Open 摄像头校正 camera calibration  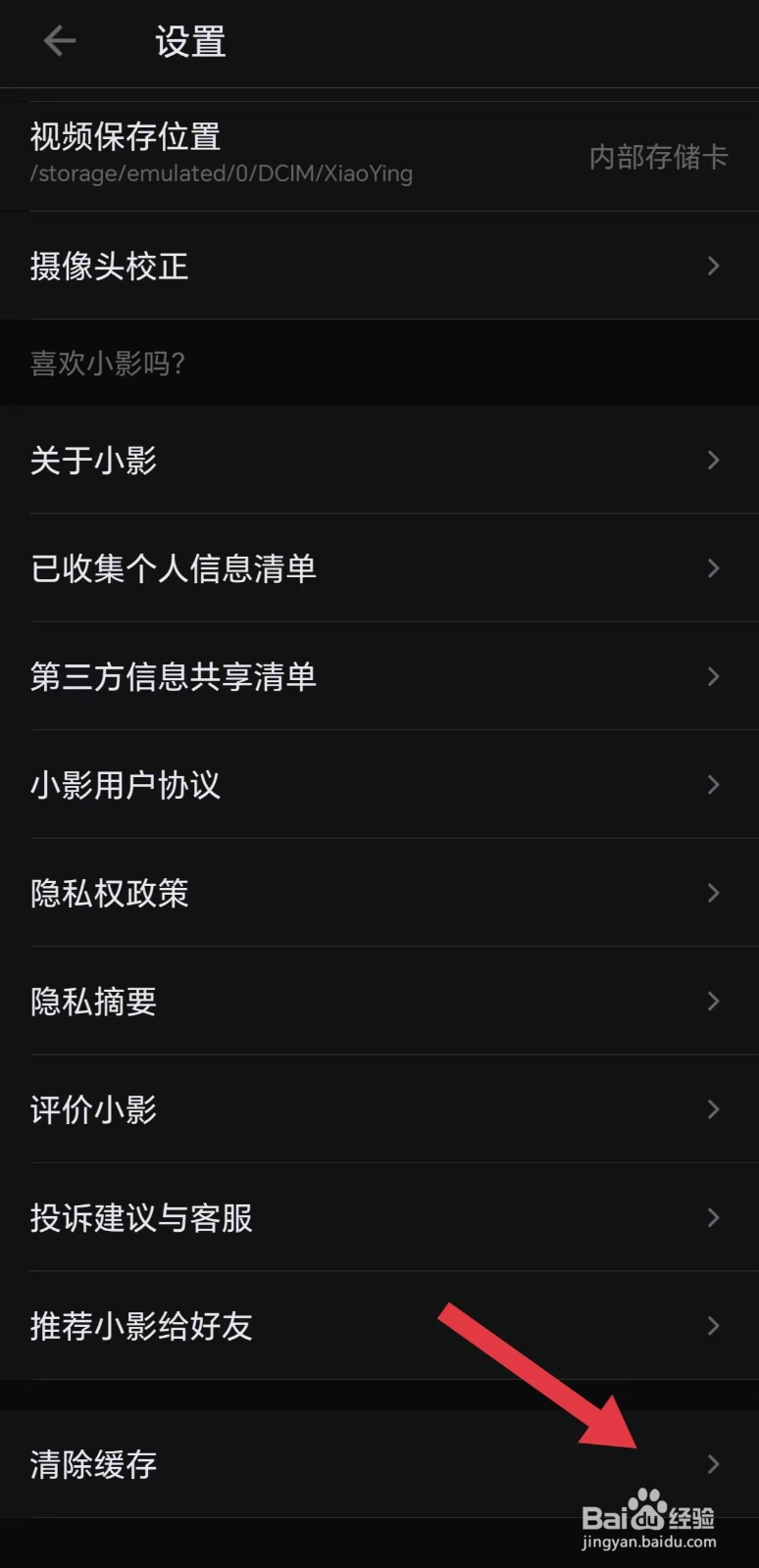click(379, 266)
